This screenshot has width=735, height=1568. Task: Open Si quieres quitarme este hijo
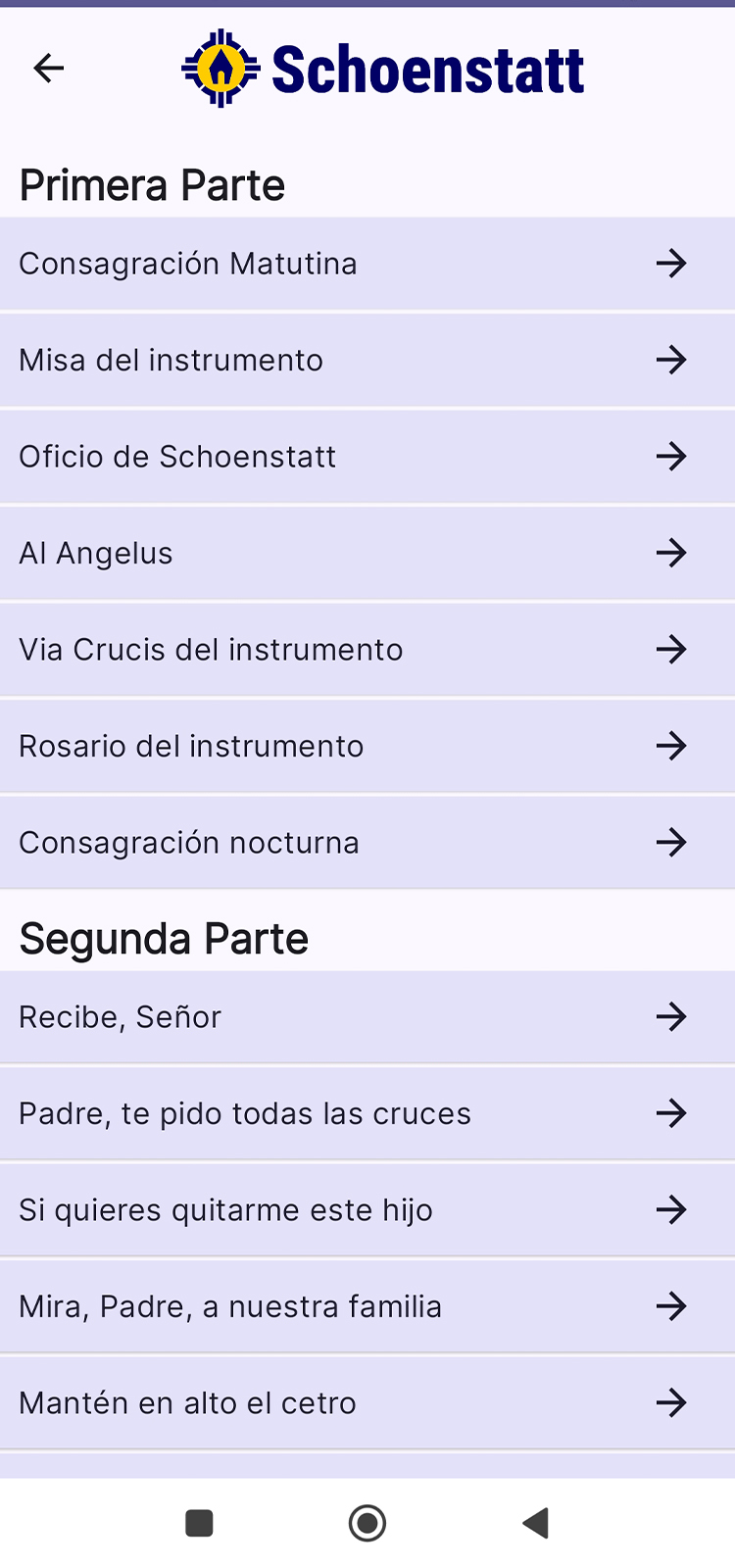tap(225, 1209)
